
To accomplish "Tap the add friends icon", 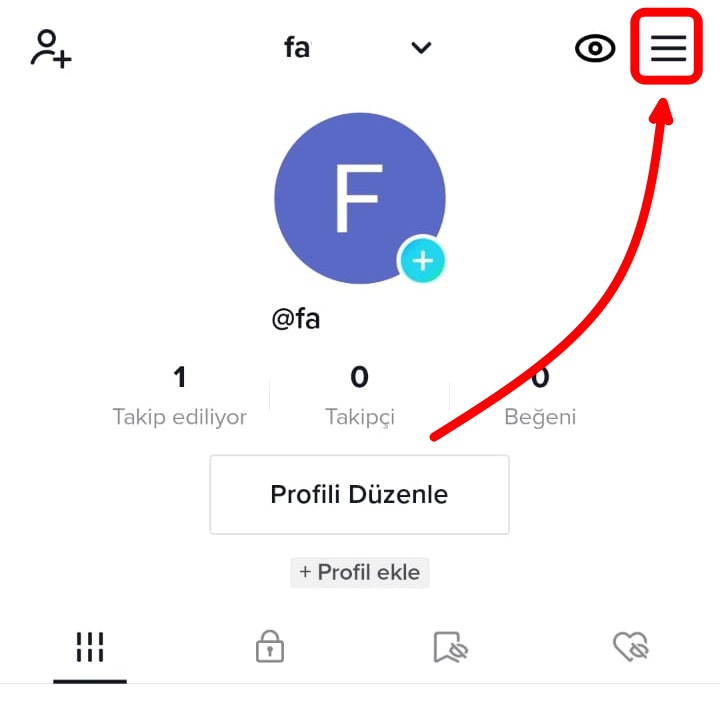I will (x=50, y=48).
